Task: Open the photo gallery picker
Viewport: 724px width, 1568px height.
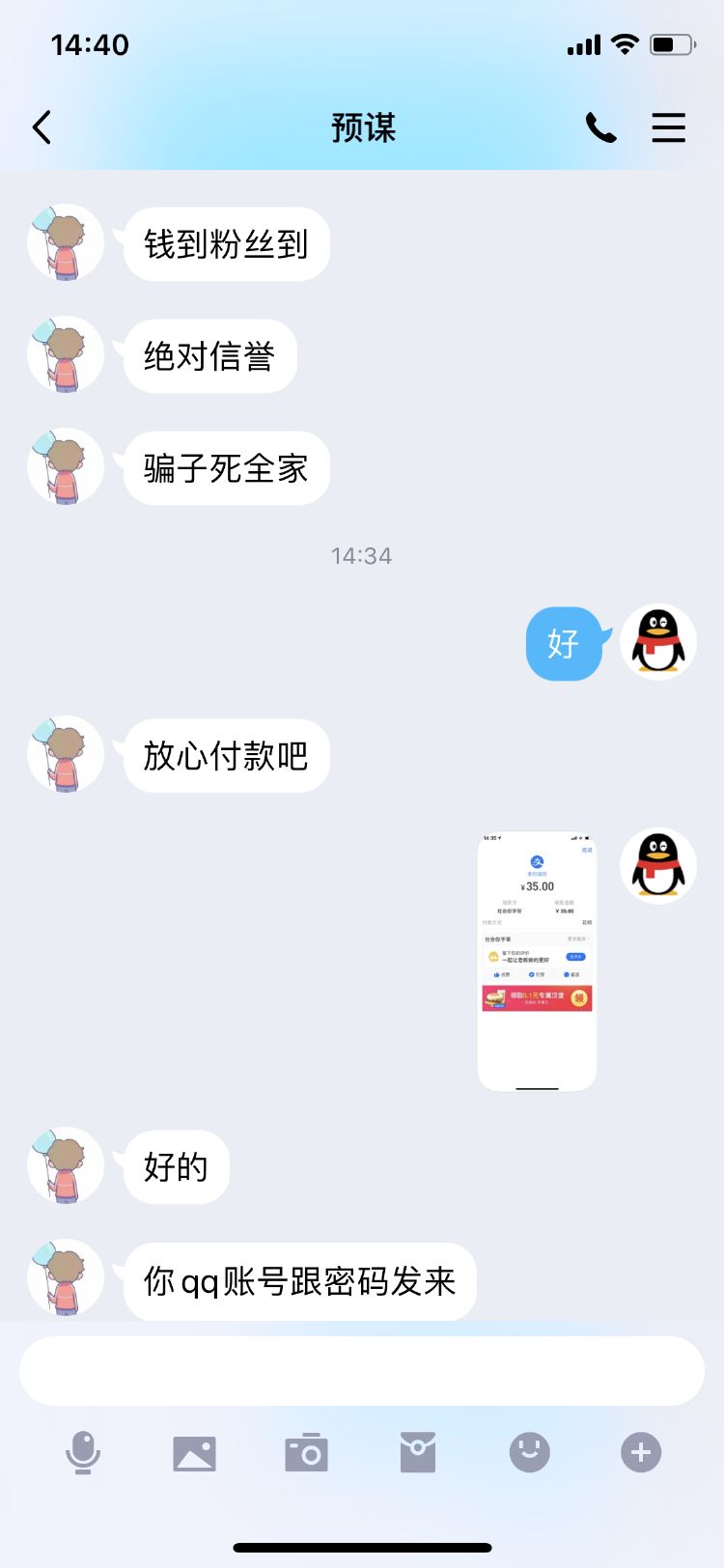Action: (x=194, y=1452)
